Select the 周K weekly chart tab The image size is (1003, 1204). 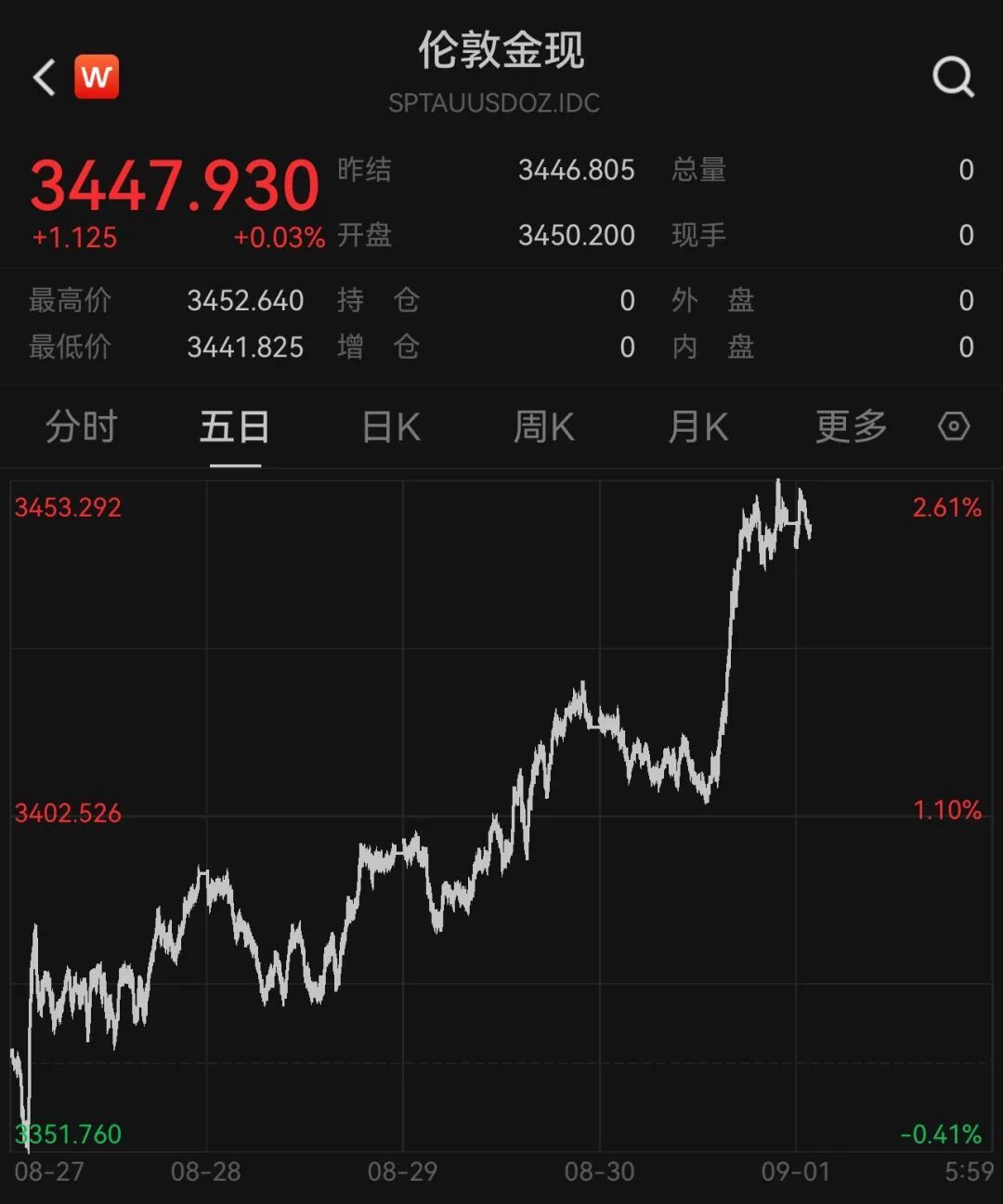click(543, 426)
